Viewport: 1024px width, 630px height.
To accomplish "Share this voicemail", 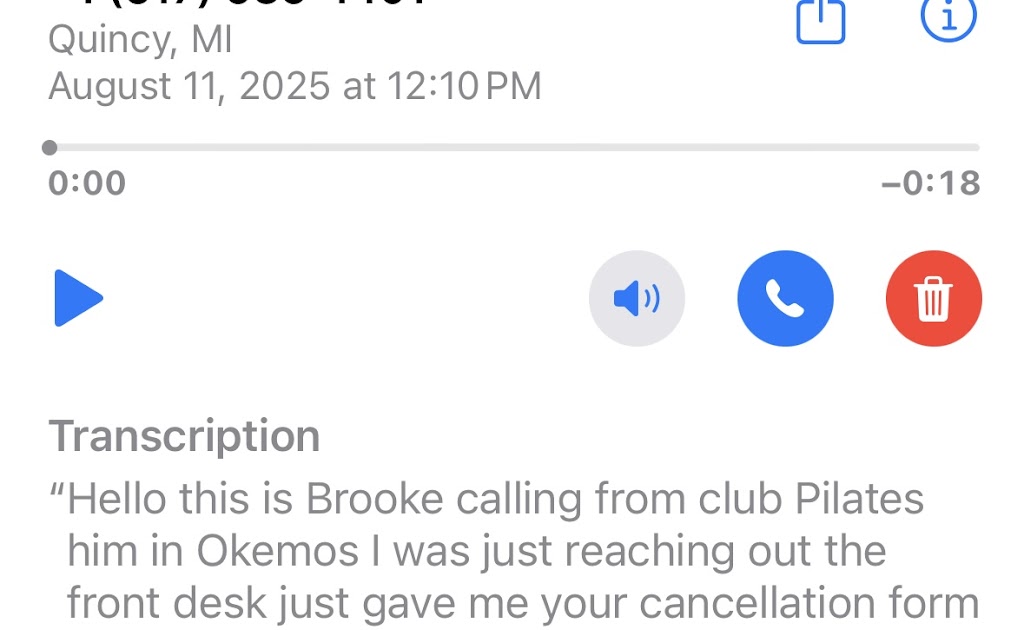I will [820, 20].
